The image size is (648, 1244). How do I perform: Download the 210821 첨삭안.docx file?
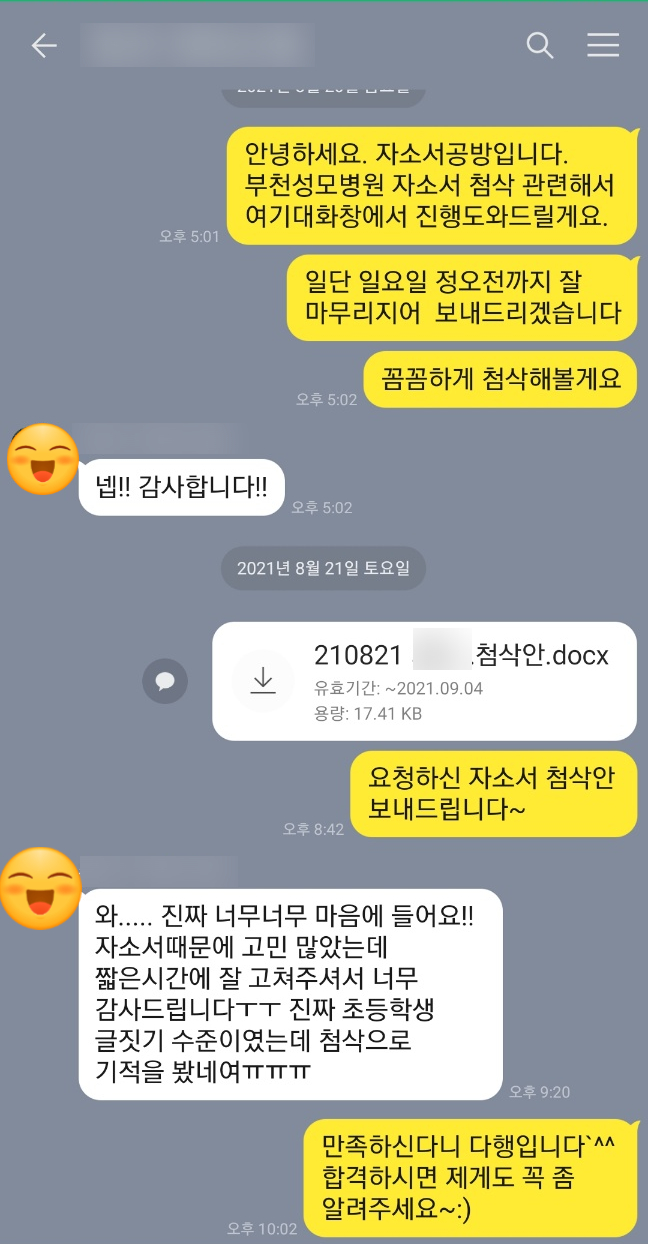tap(263, 681)
